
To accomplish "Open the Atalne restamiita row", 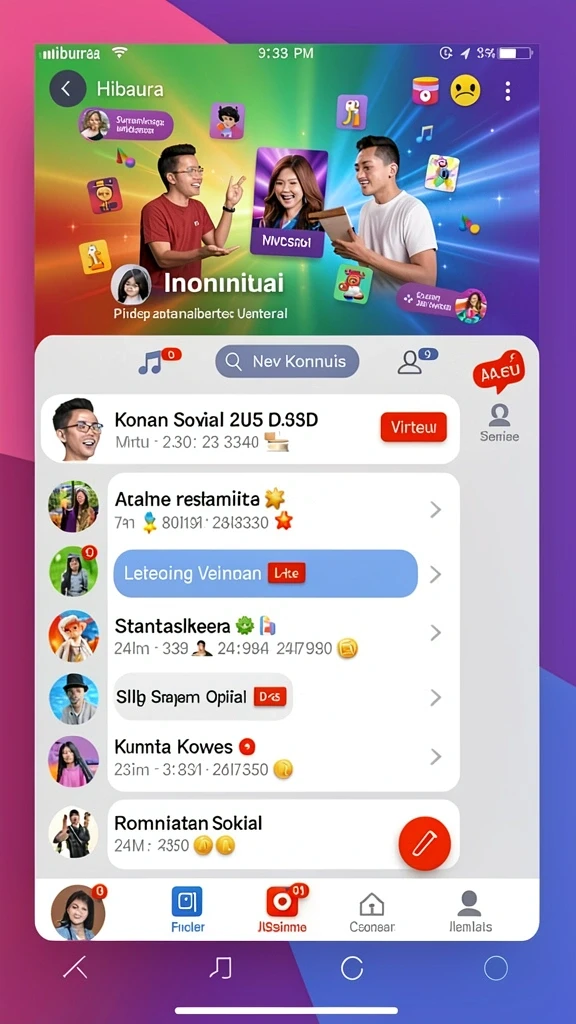I will (283, 509).
